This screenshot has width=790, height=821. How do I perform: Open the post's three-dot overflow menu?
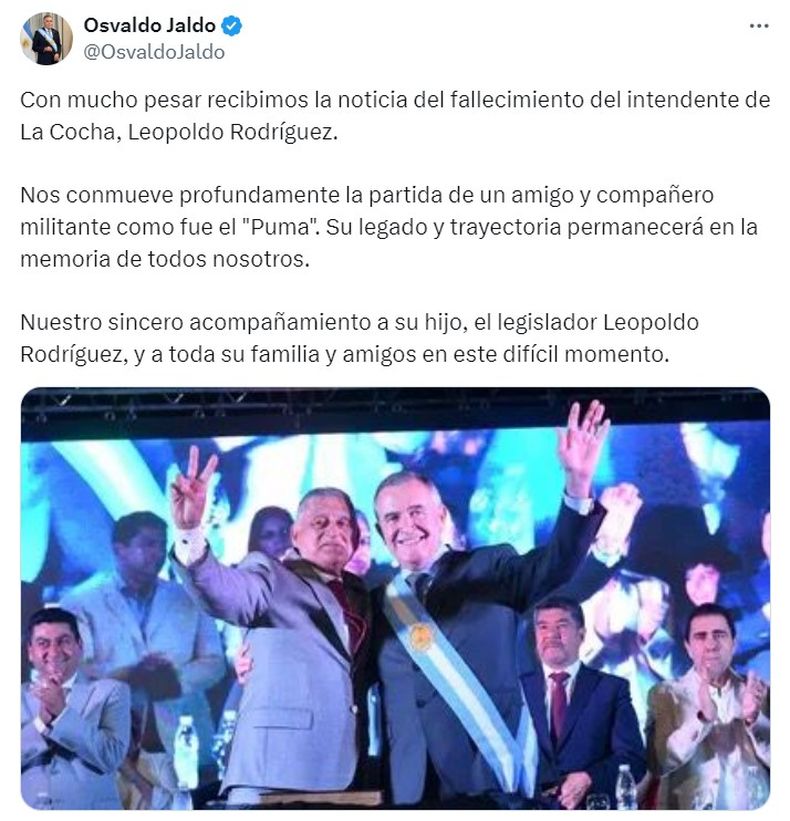click(x=759, y=25)
